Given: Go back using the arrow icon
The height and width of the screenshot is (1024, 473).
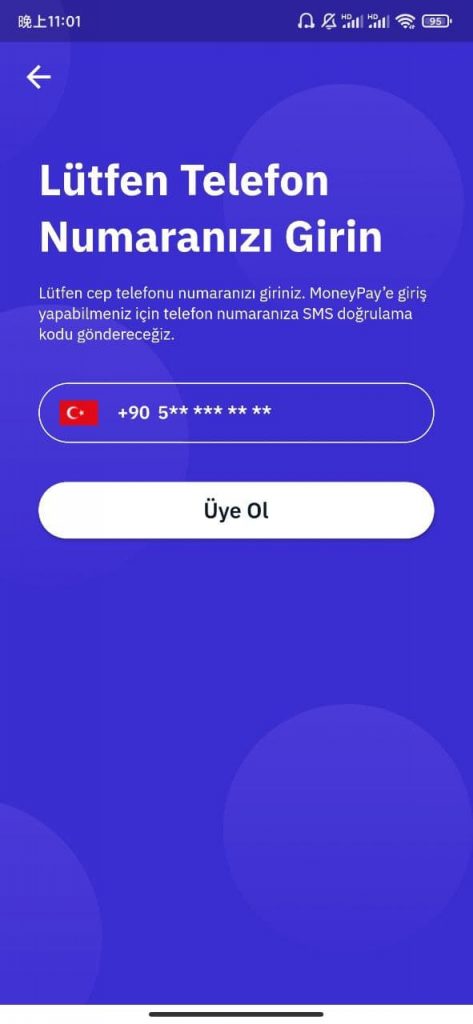Looking at the screenshot, I should click(39, 77).
